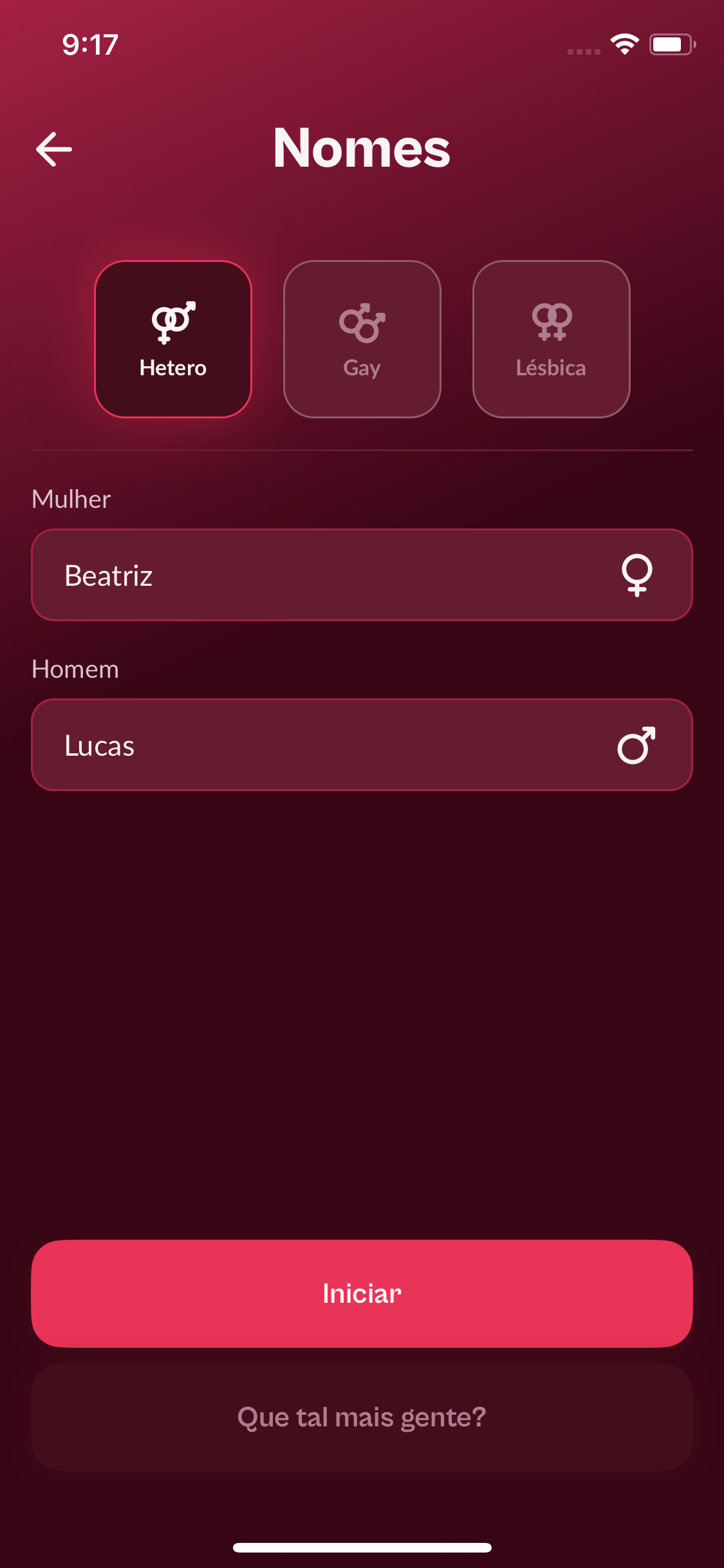Go back using the arrow icon
Image resolution: width=724 pixels, height=1568 pixels.
pyautogui.click(x=54, y=149)
